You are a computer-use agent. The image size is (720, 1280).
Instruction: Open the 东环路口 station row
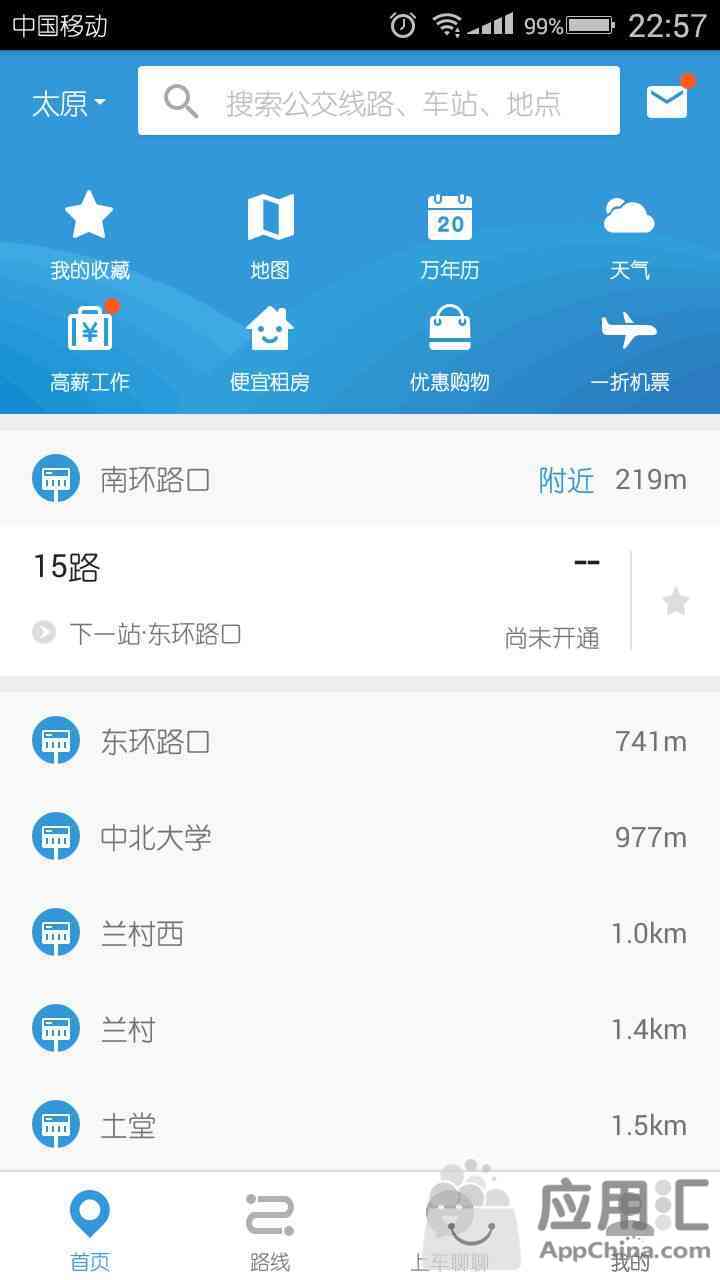point(360,741)
